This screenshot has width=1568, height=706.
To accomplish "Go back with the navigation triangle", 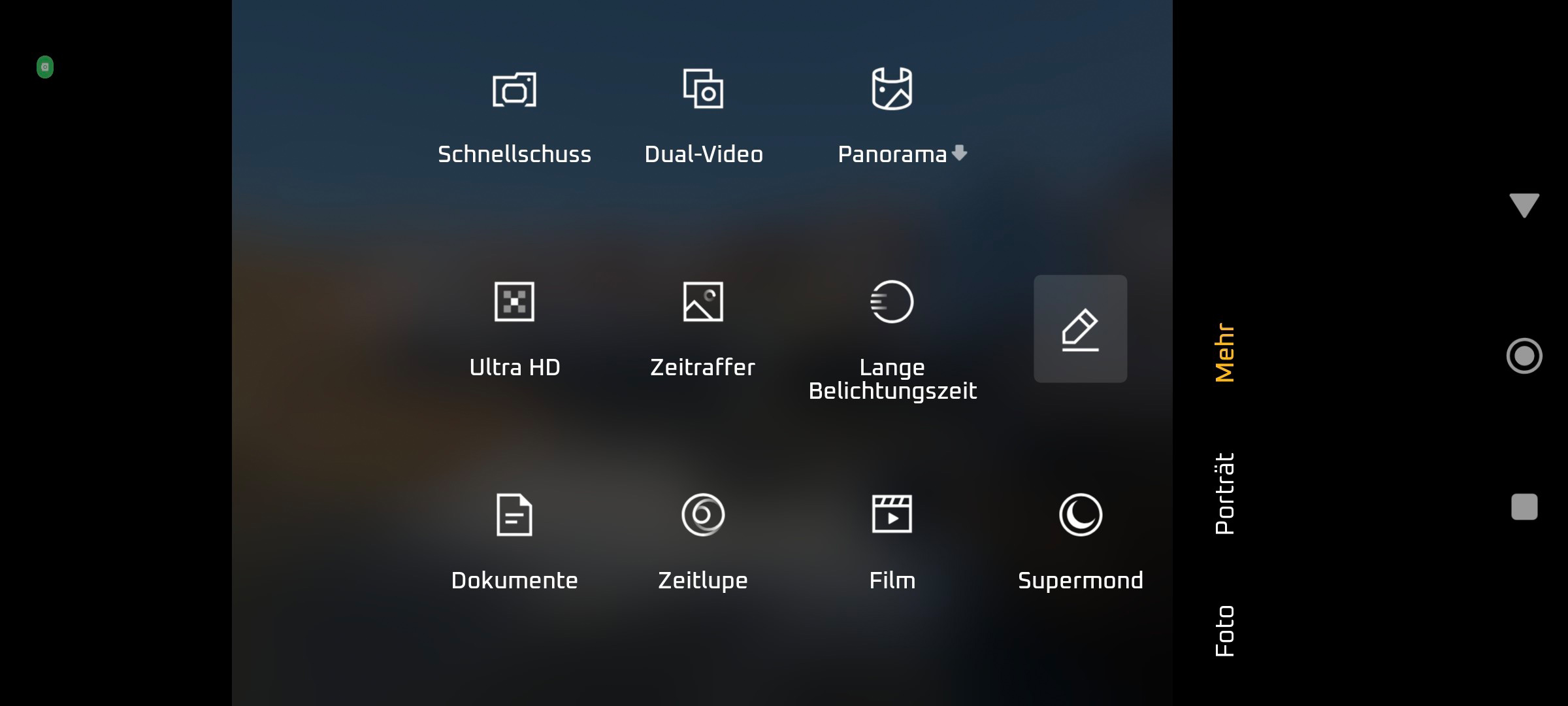I will click(1524, 205).
